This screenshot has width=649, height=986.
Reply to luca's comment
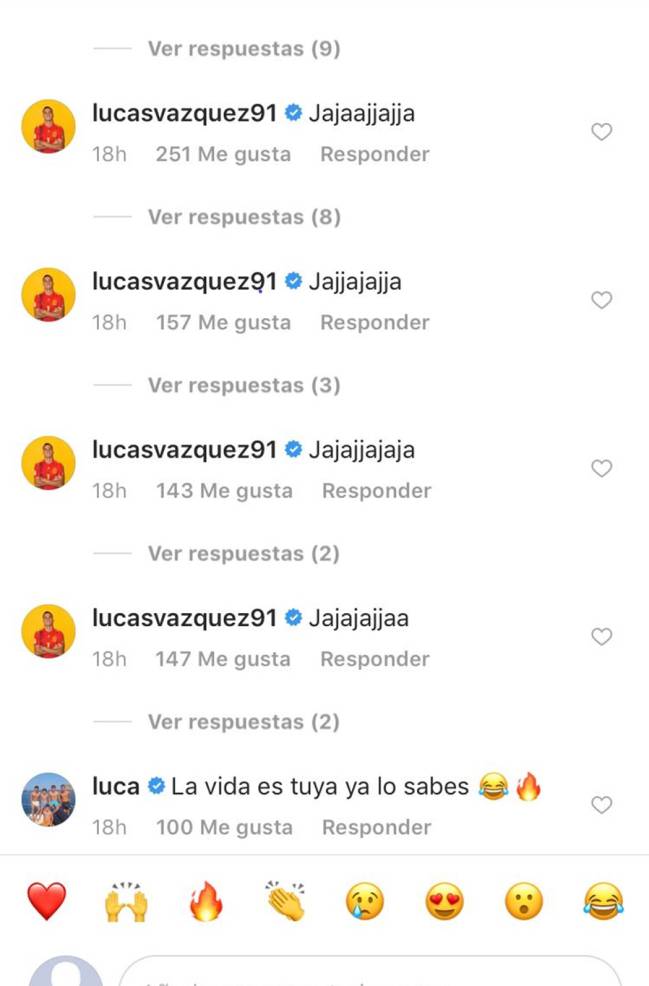[x=375, y=827]
